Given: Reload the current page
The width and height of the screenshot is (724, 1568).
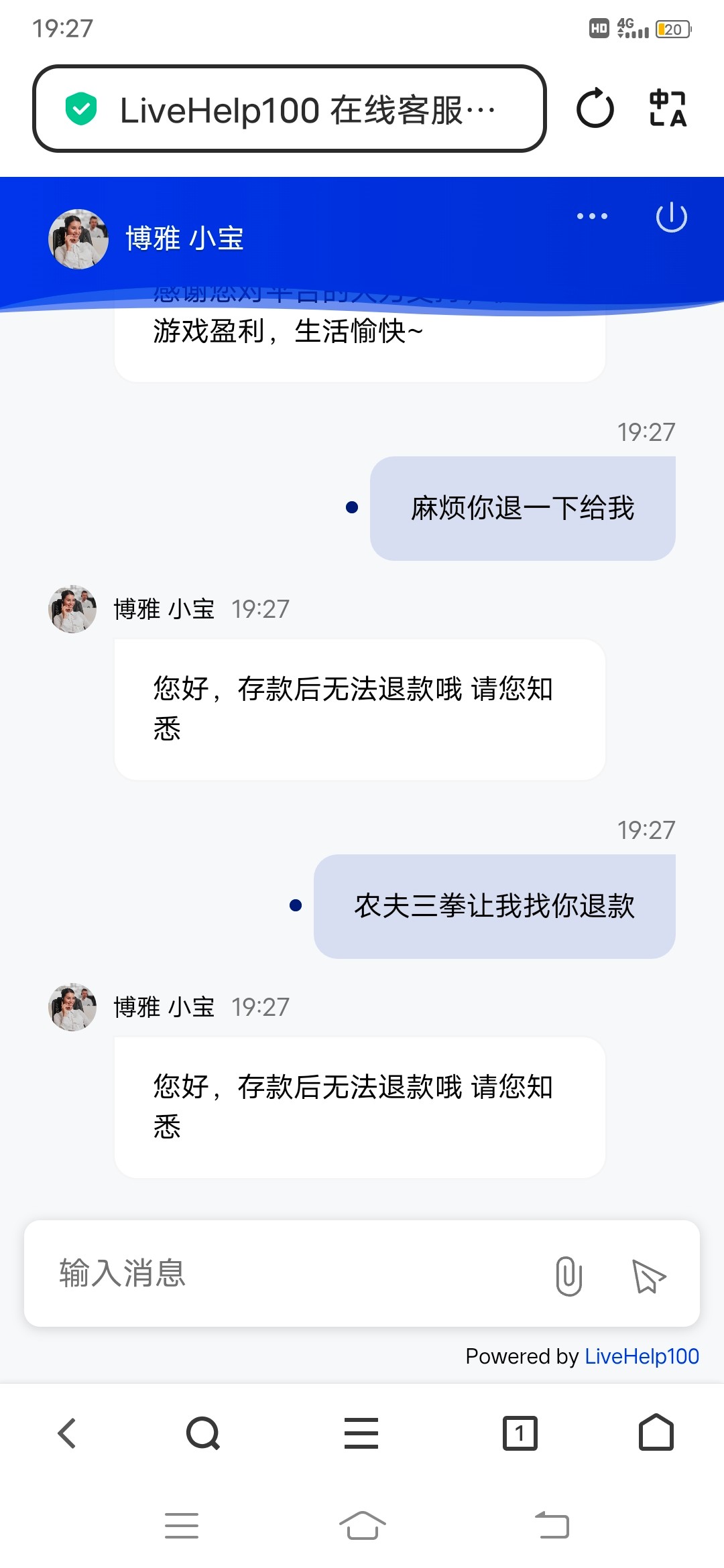Looking at the screenshot, I should click(595, 109).
